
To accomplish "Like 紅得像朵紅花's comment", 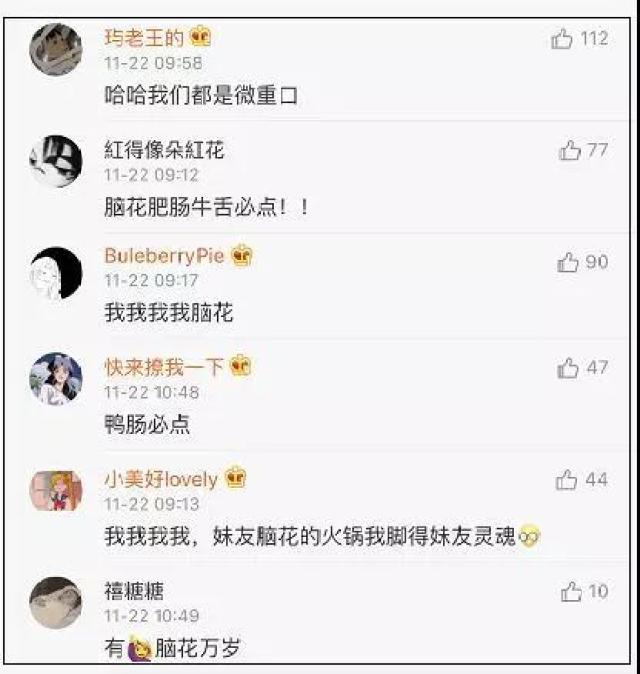I will 570,151.
